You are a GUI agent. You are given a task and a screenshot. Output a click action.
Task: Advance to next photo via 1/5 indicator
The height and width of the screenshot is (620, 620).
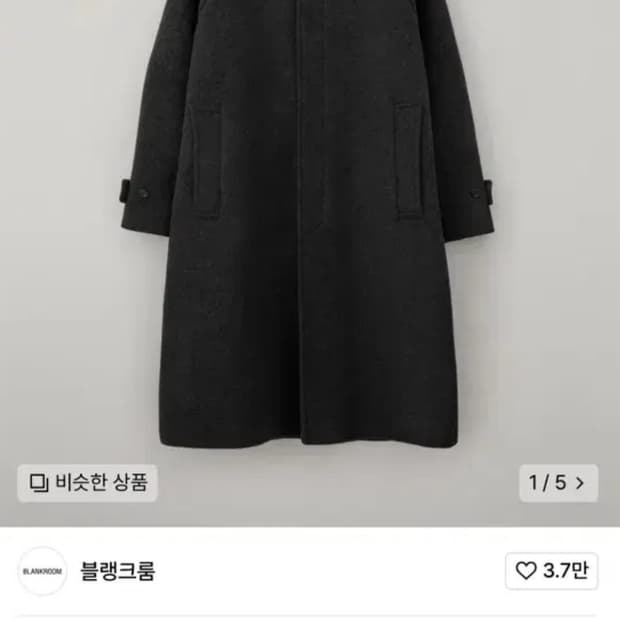(558, 483)
